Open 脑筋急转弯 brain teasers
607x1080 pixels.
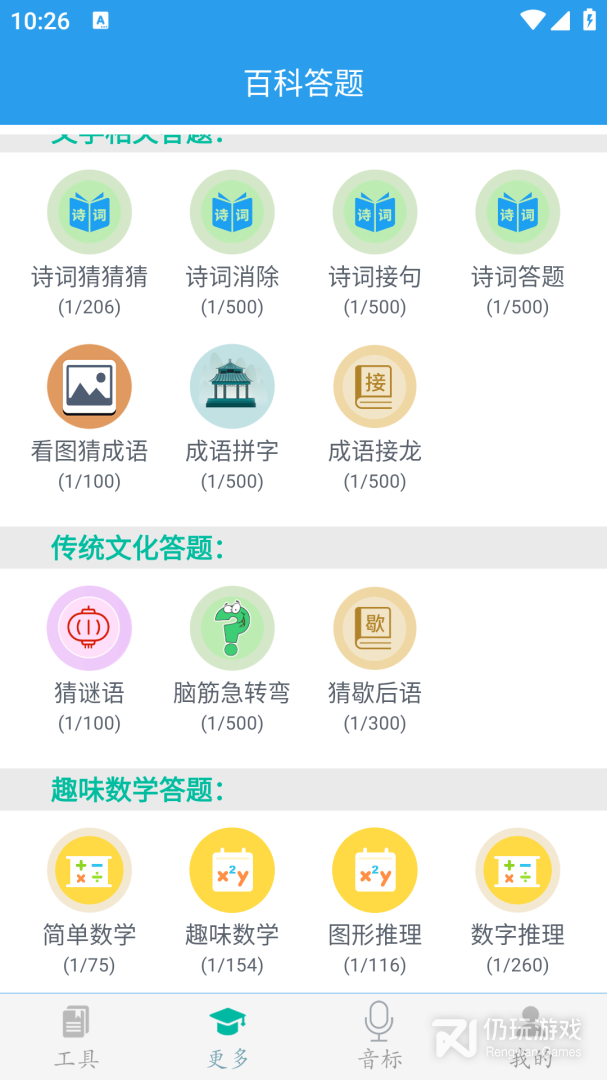(232, 629)
